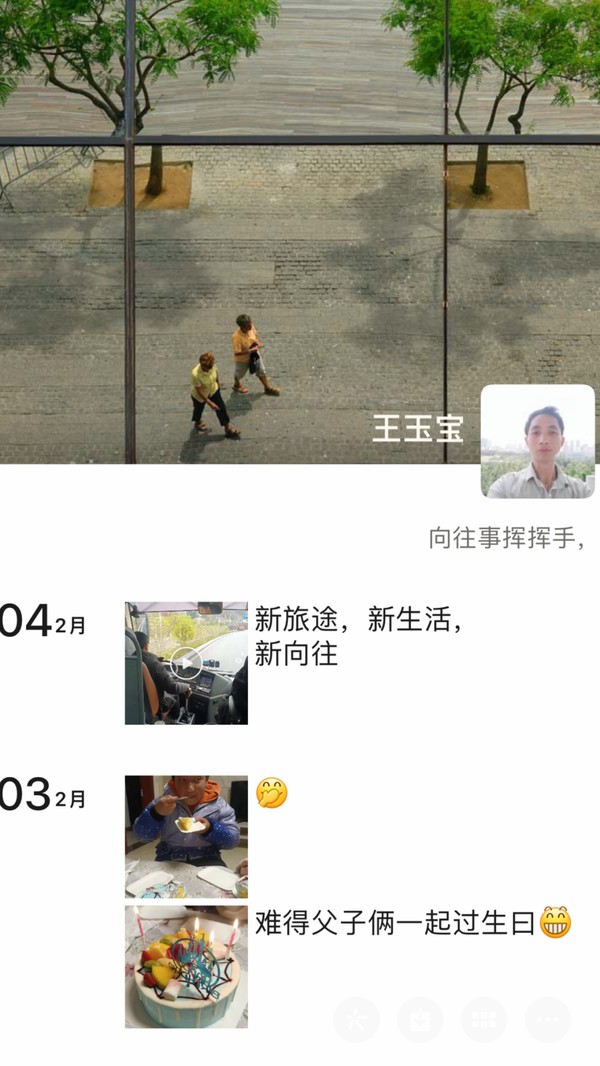Open the faint grid icon button

484,1019
